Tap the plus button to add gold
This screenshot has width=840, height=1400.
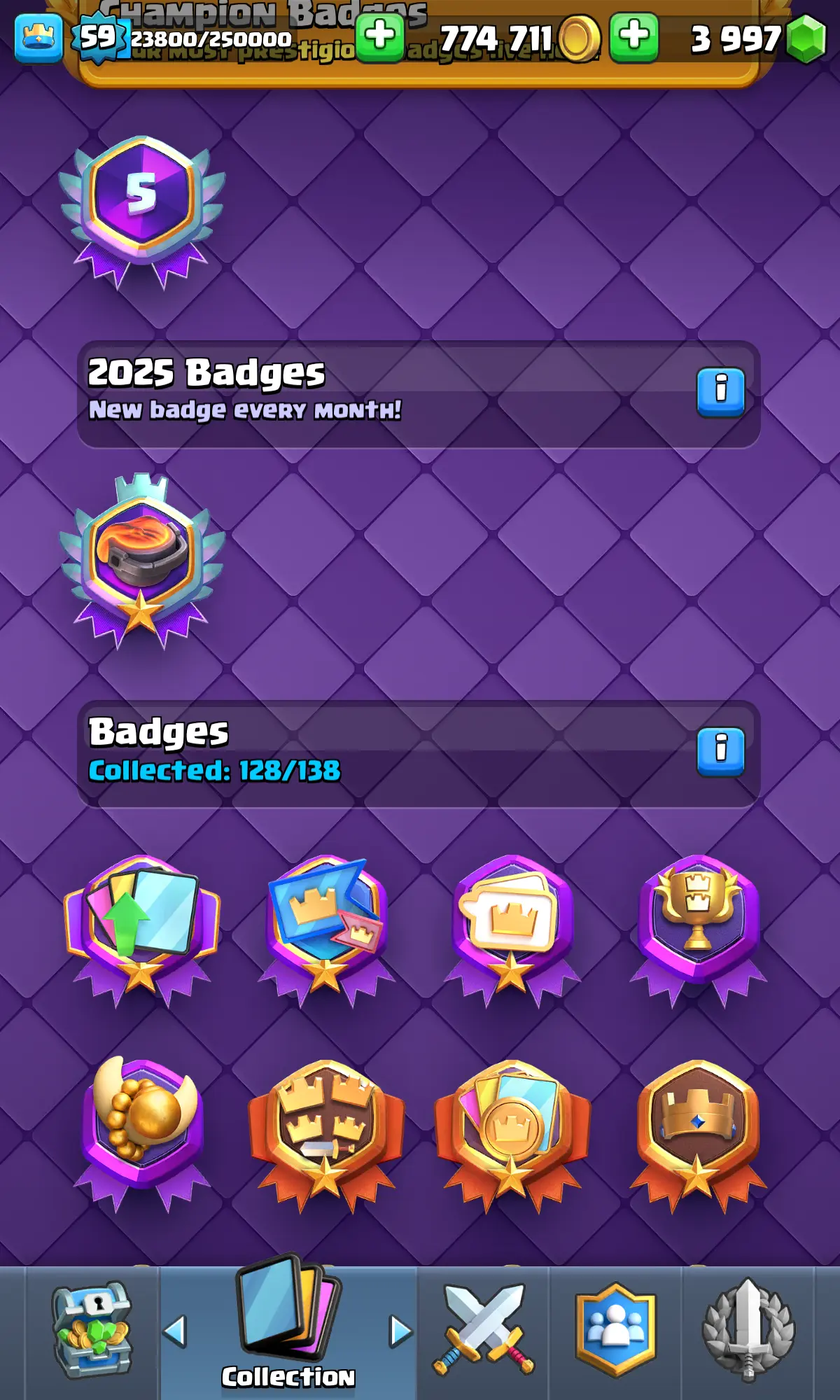[x=380, y=36]
